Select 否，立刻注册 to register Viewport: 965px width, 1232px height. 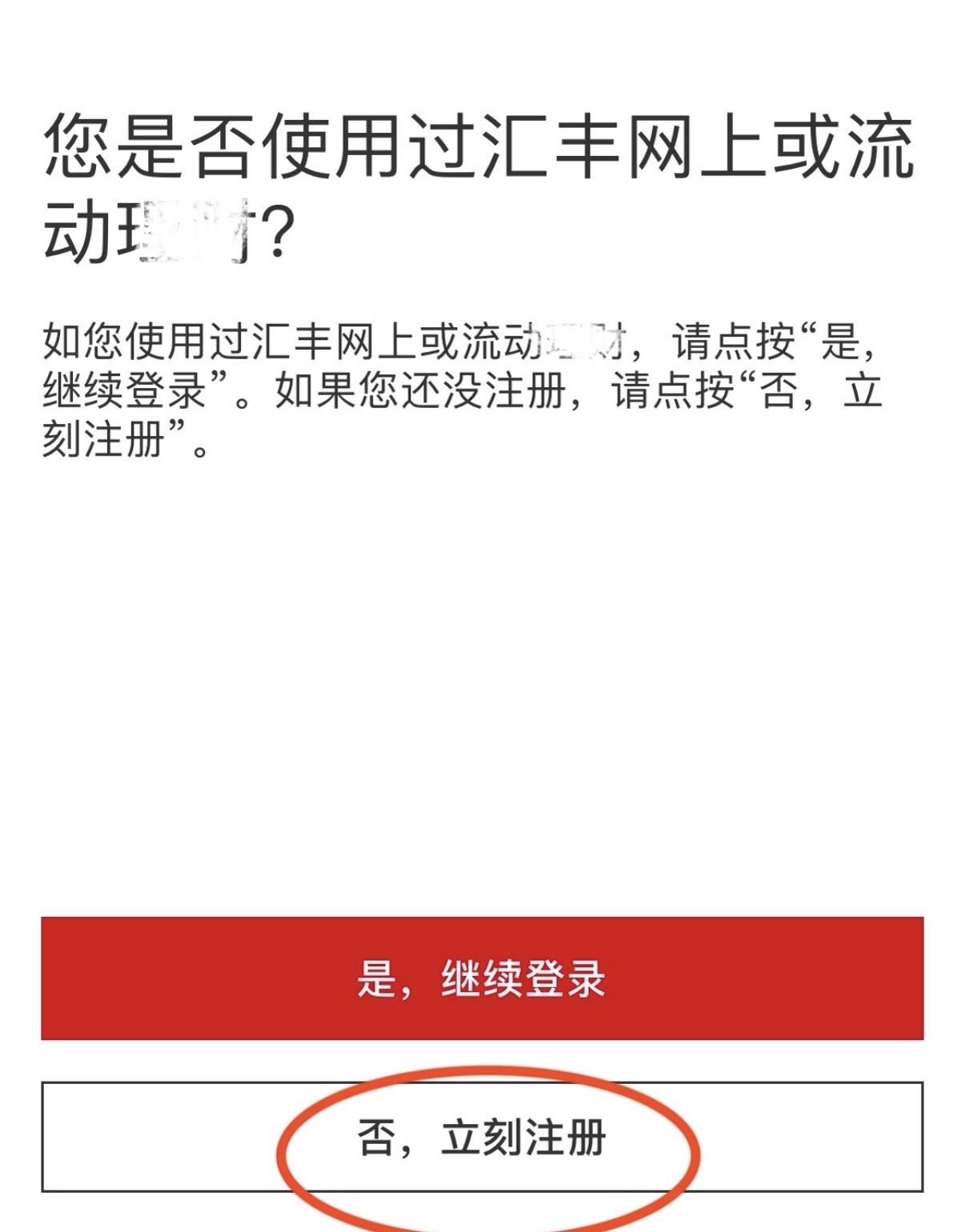[482, 1137]
